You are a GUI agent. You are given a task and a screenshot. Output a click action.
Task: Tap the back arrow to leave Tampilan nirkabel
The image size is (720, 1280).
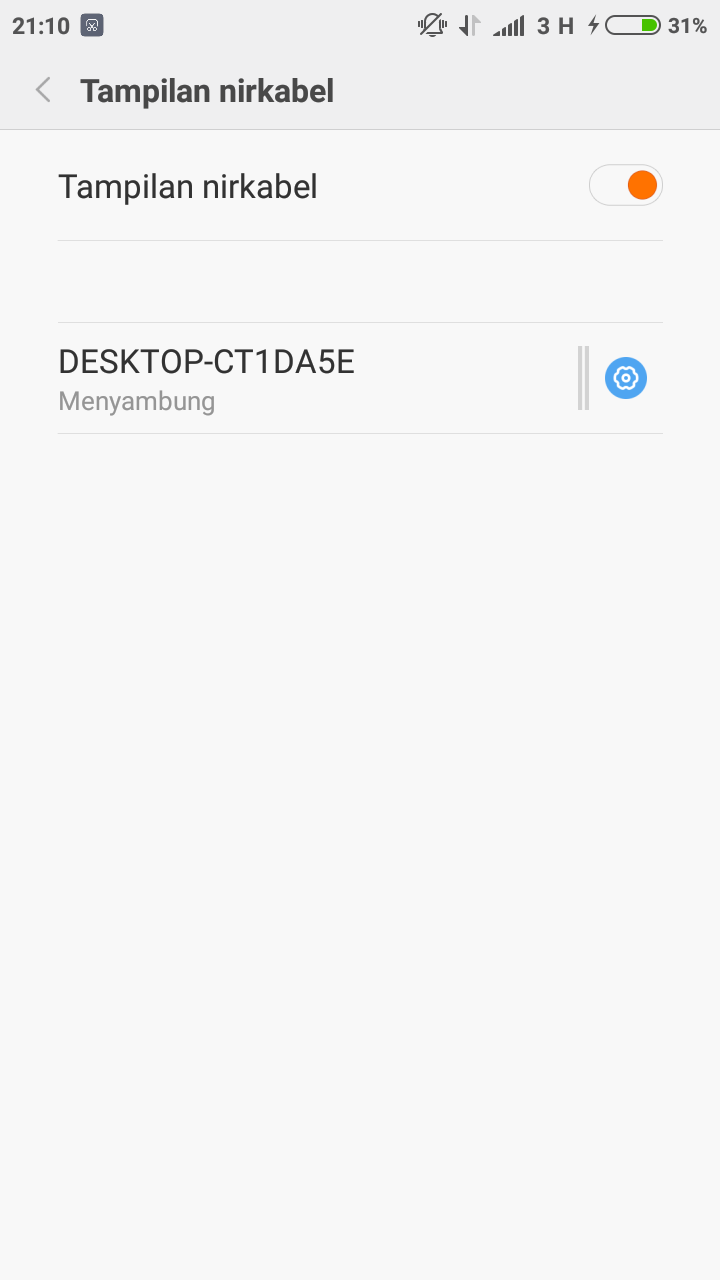(42, 90)
